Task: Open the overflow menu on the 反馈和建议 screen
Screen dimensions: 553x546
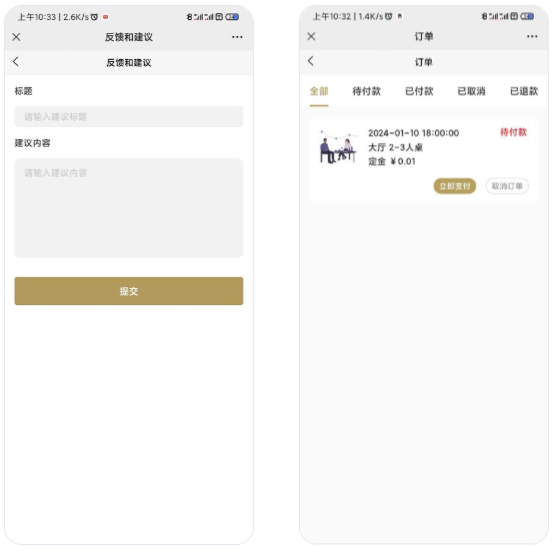Action: tap(237, 37)
